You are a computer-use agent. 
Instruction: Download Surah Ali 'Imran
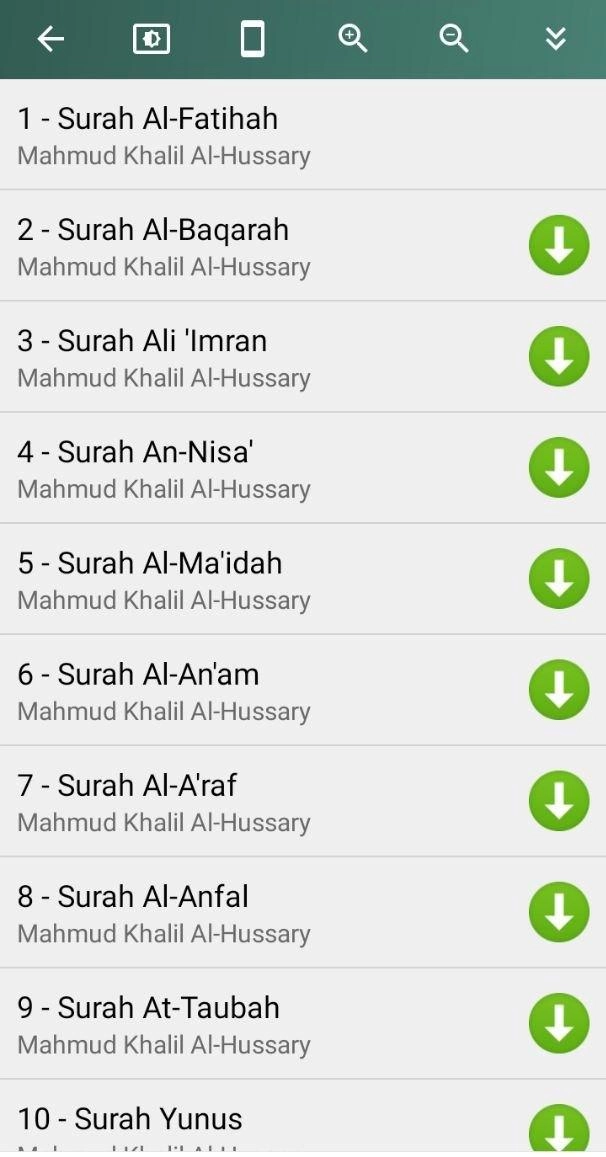coord(559,356)
